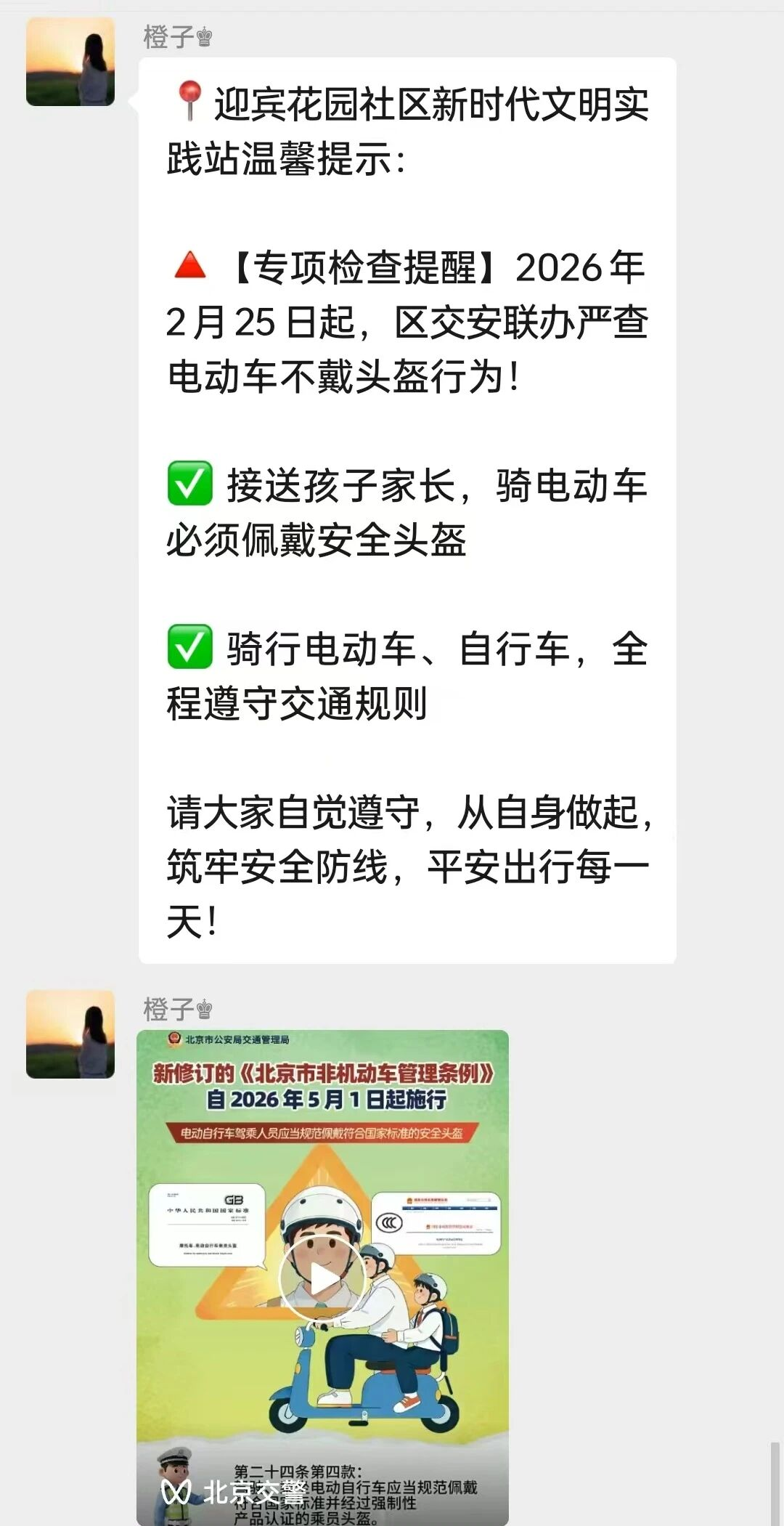
Task: Open 橙子's avatar beside the video message
Action: [x=70, y=1034]
